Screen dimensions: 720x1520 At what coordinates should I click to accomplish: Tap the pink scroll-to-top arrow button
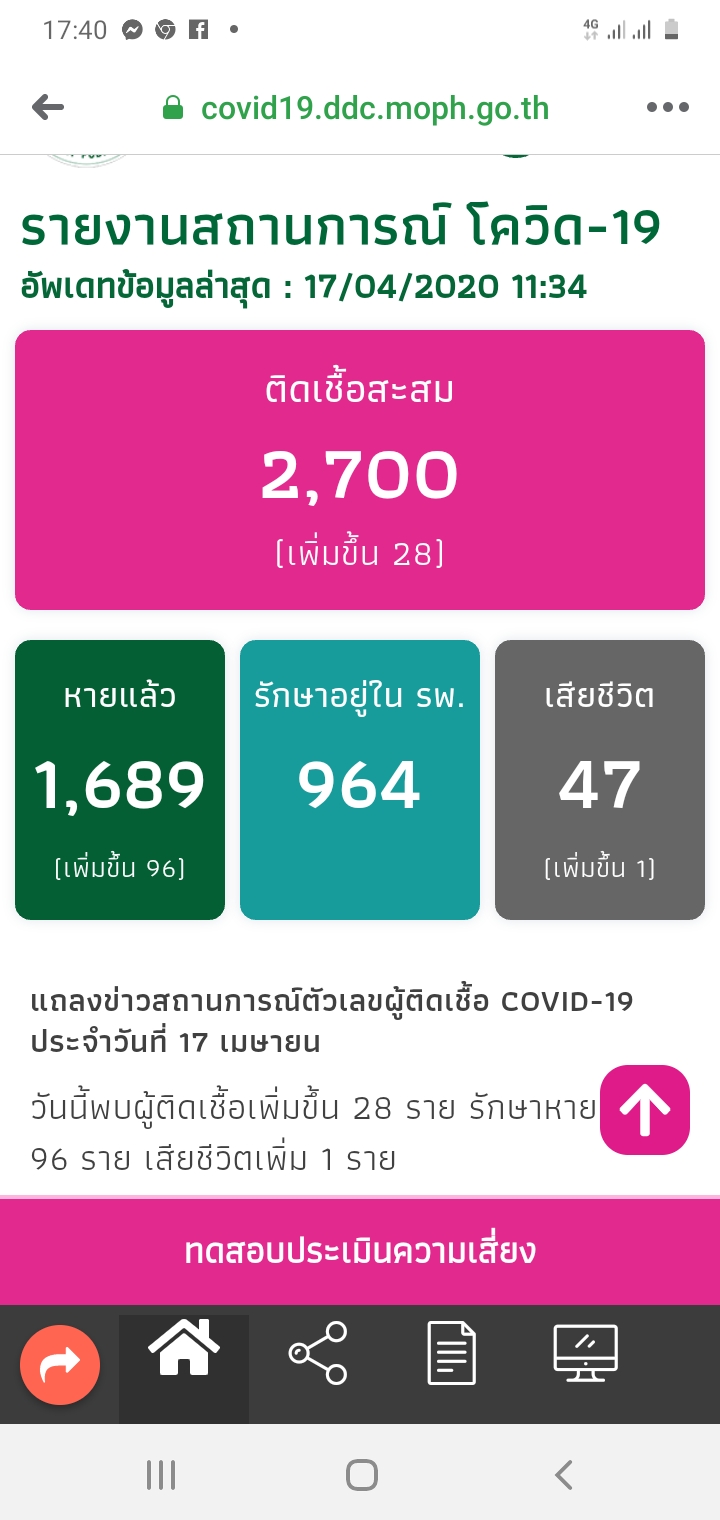tap(645, 1110)
